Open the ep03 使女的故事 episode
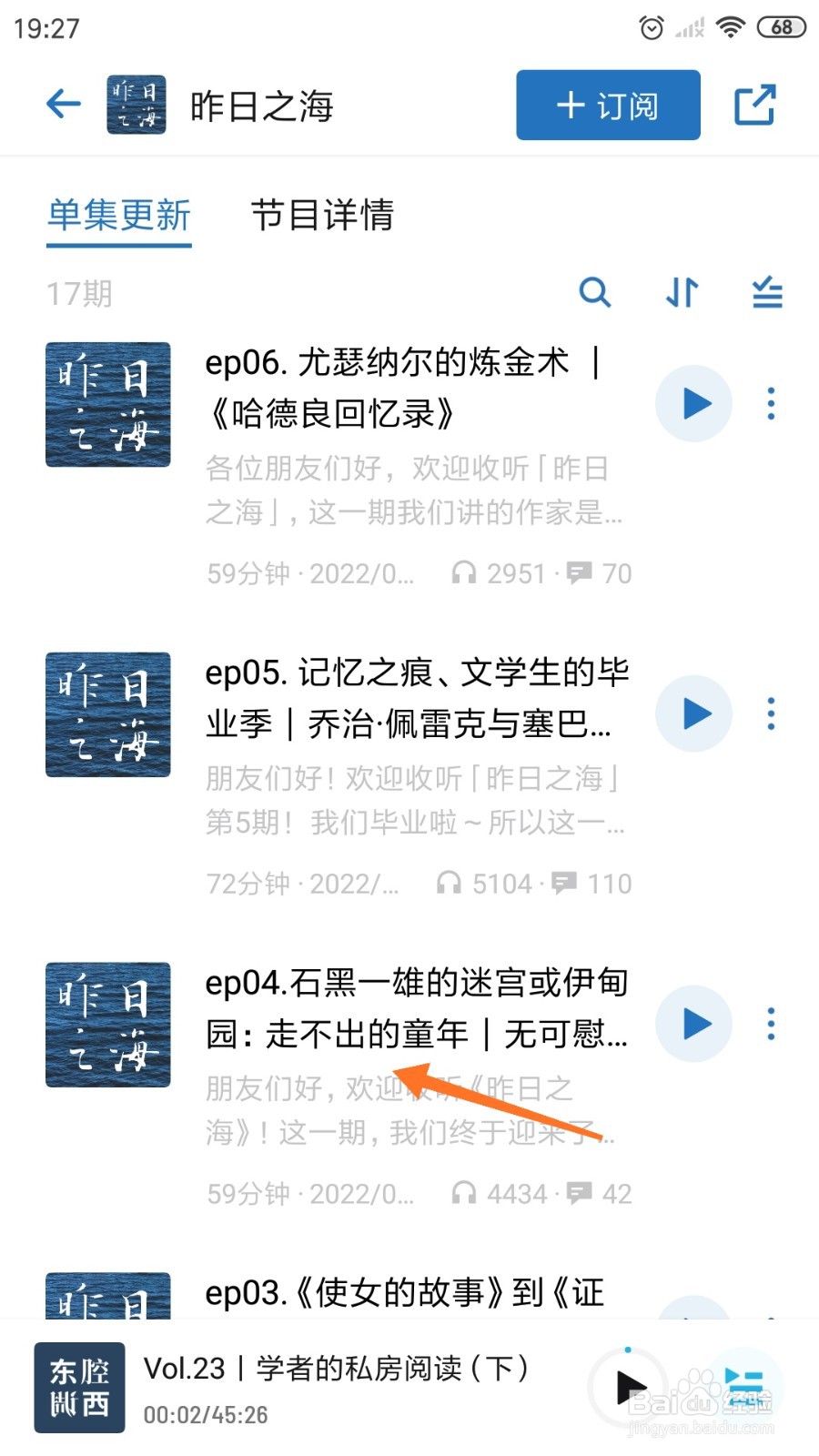The width and height of the screenshot is (819, 1456). [404, 1292]
